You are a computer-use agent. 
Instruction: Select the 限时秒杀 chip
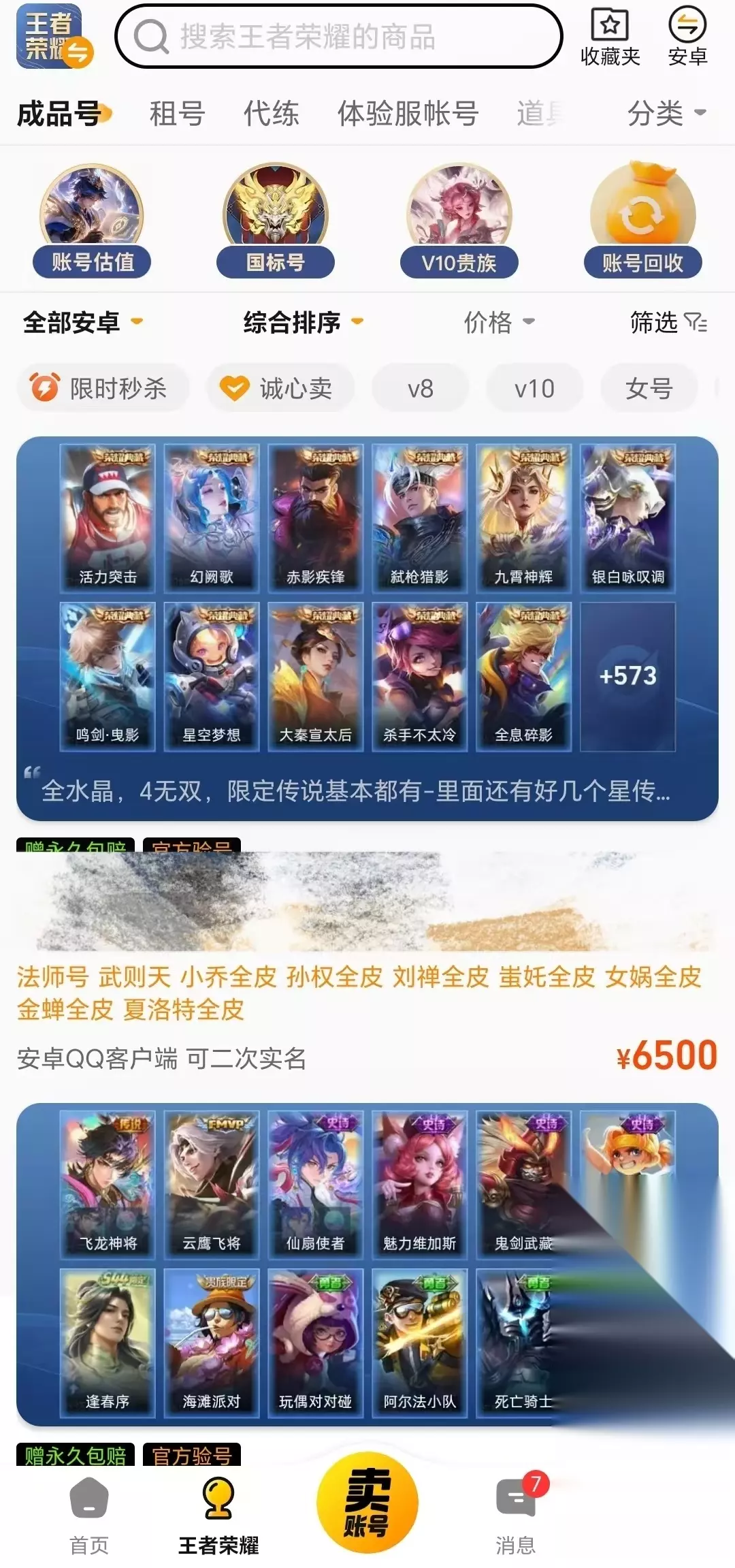(x=103, y=388)
